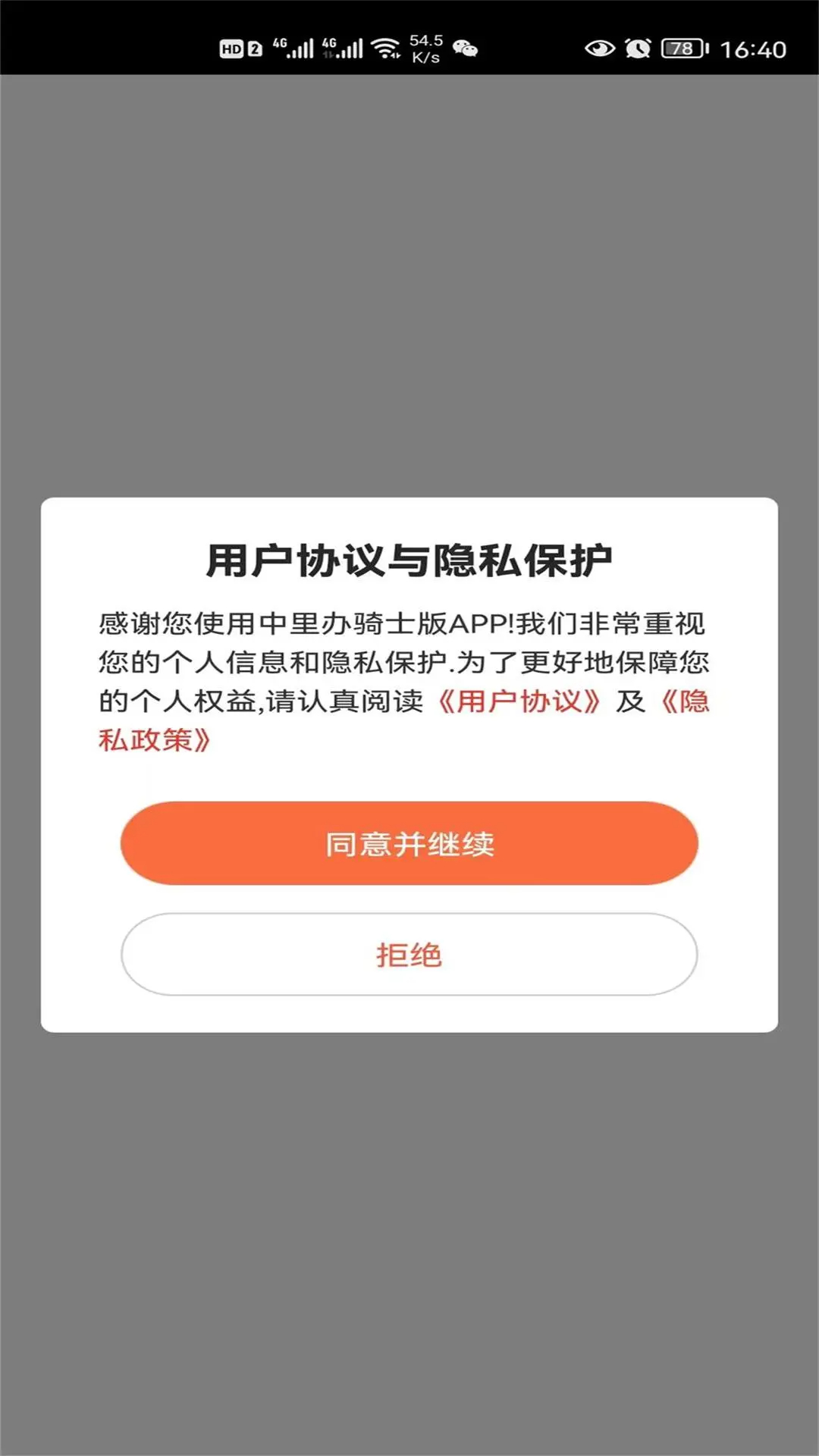Tap 同意并继续 to accept the agreement
819x1456 pixels.
tap(409, 842)
